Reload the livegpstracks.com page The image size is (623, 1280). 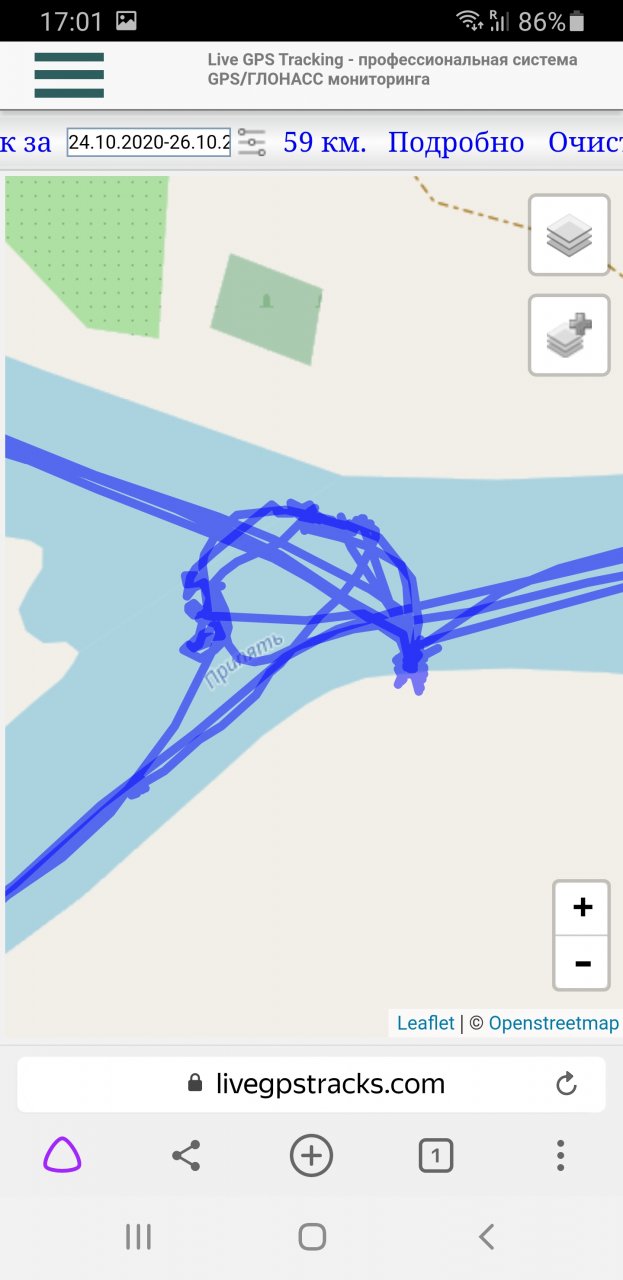566,1084
